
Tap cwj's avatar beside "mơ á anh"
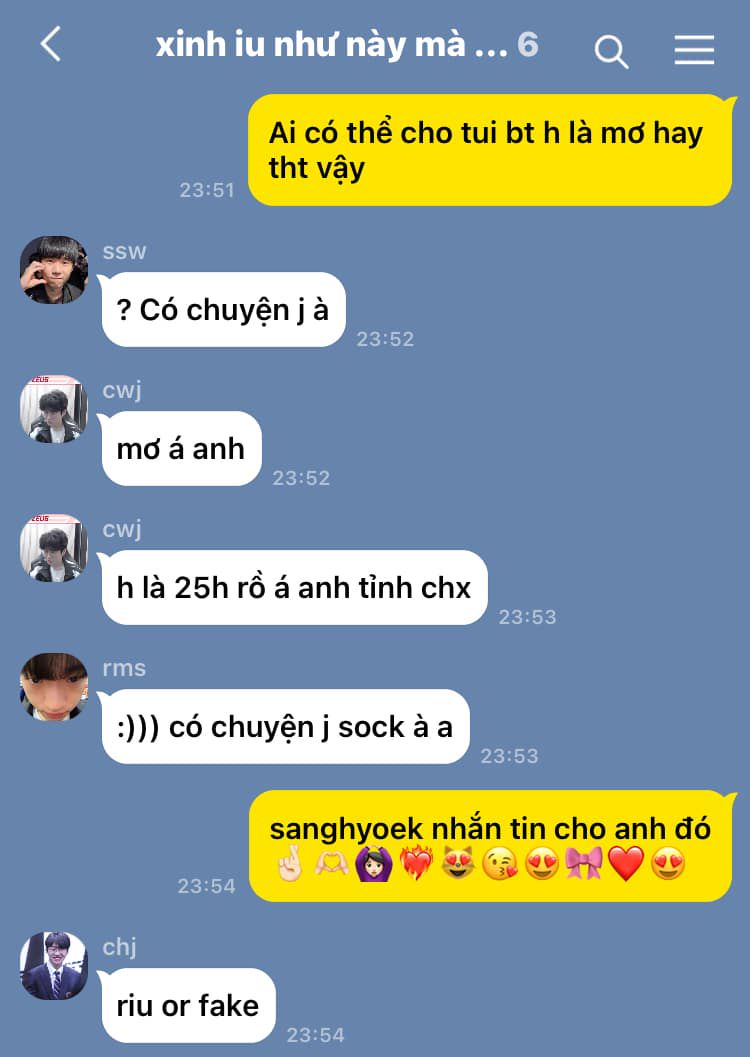54,409
